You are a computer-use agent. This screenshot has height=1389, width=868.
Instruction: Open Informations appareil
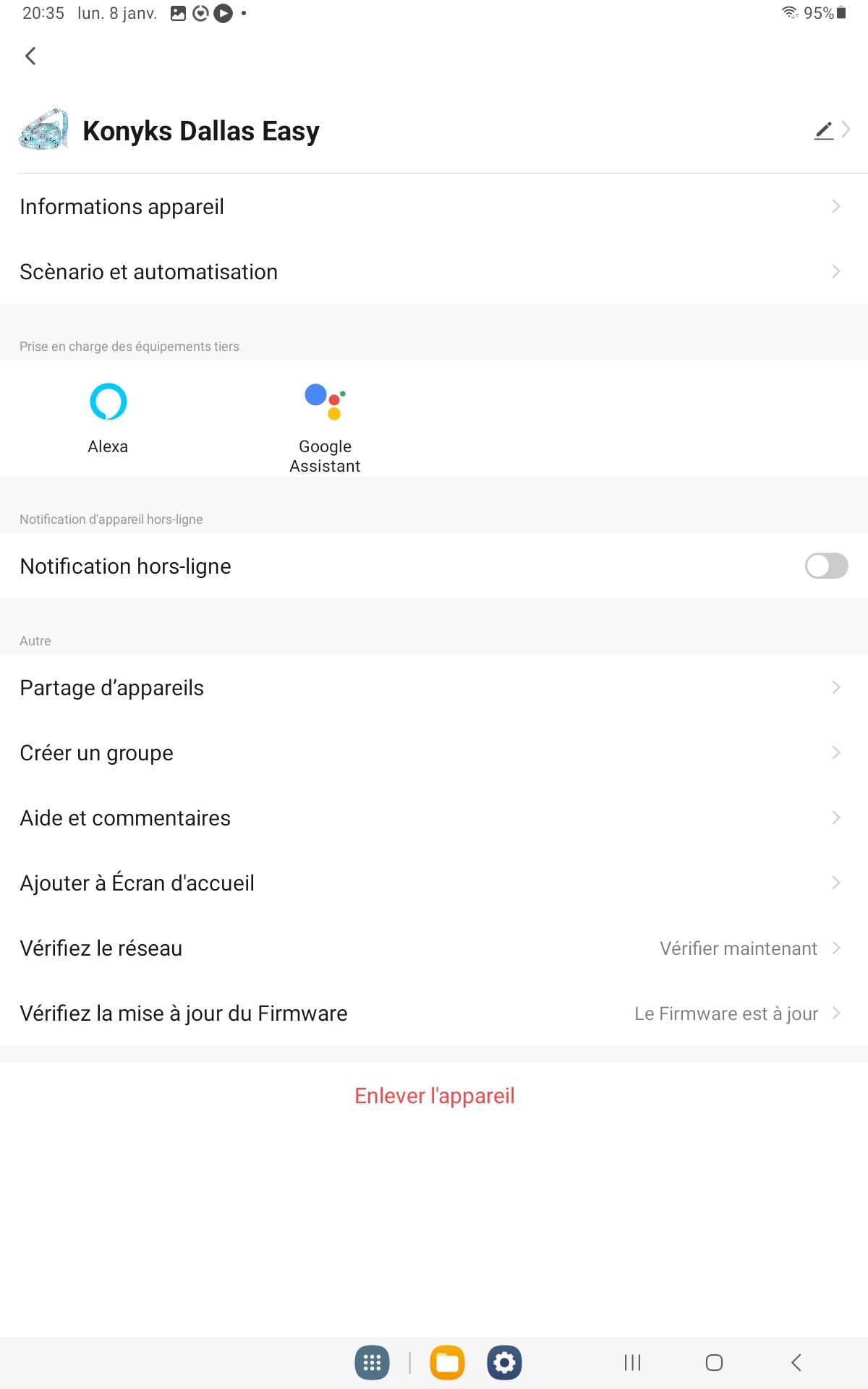pos(434,207)
